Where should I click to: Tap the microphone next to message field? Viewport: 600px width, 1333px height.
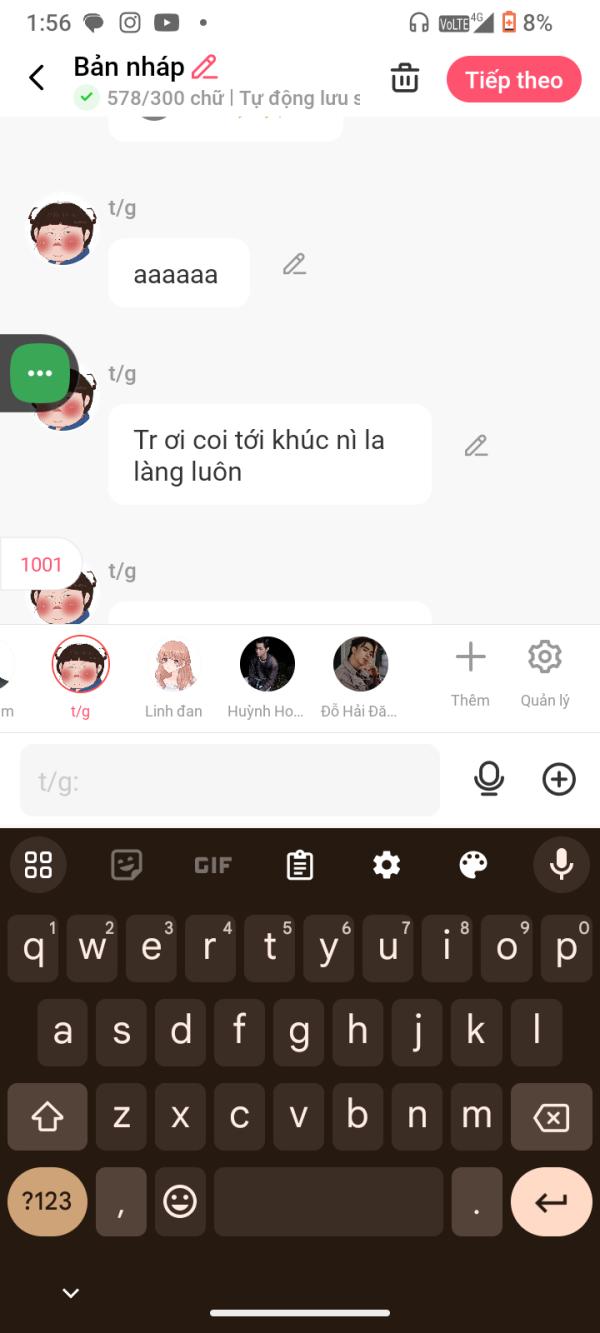pyautogui.click(x=489, y=779)
